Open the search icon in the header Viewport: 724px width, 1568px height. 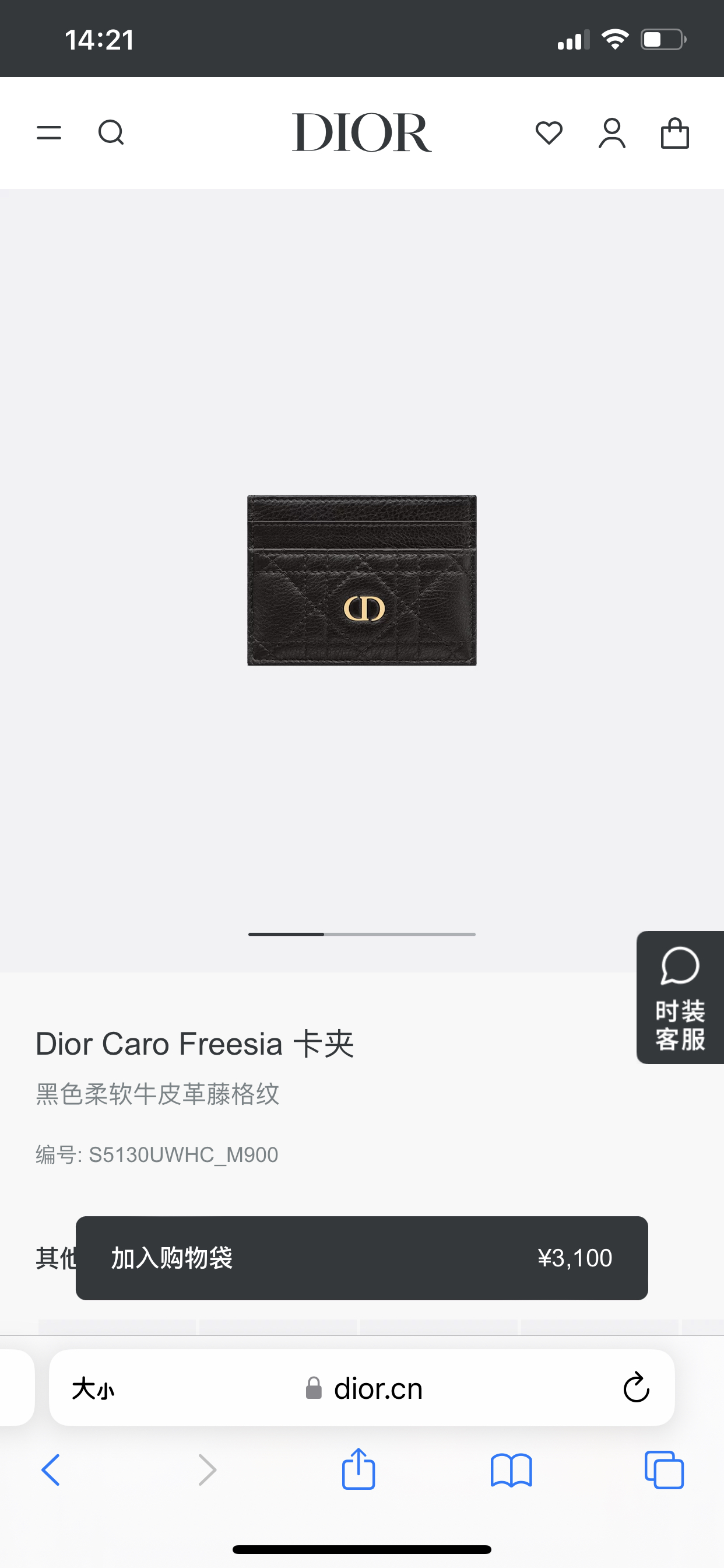pyautogui.click(x=111, y=132)
